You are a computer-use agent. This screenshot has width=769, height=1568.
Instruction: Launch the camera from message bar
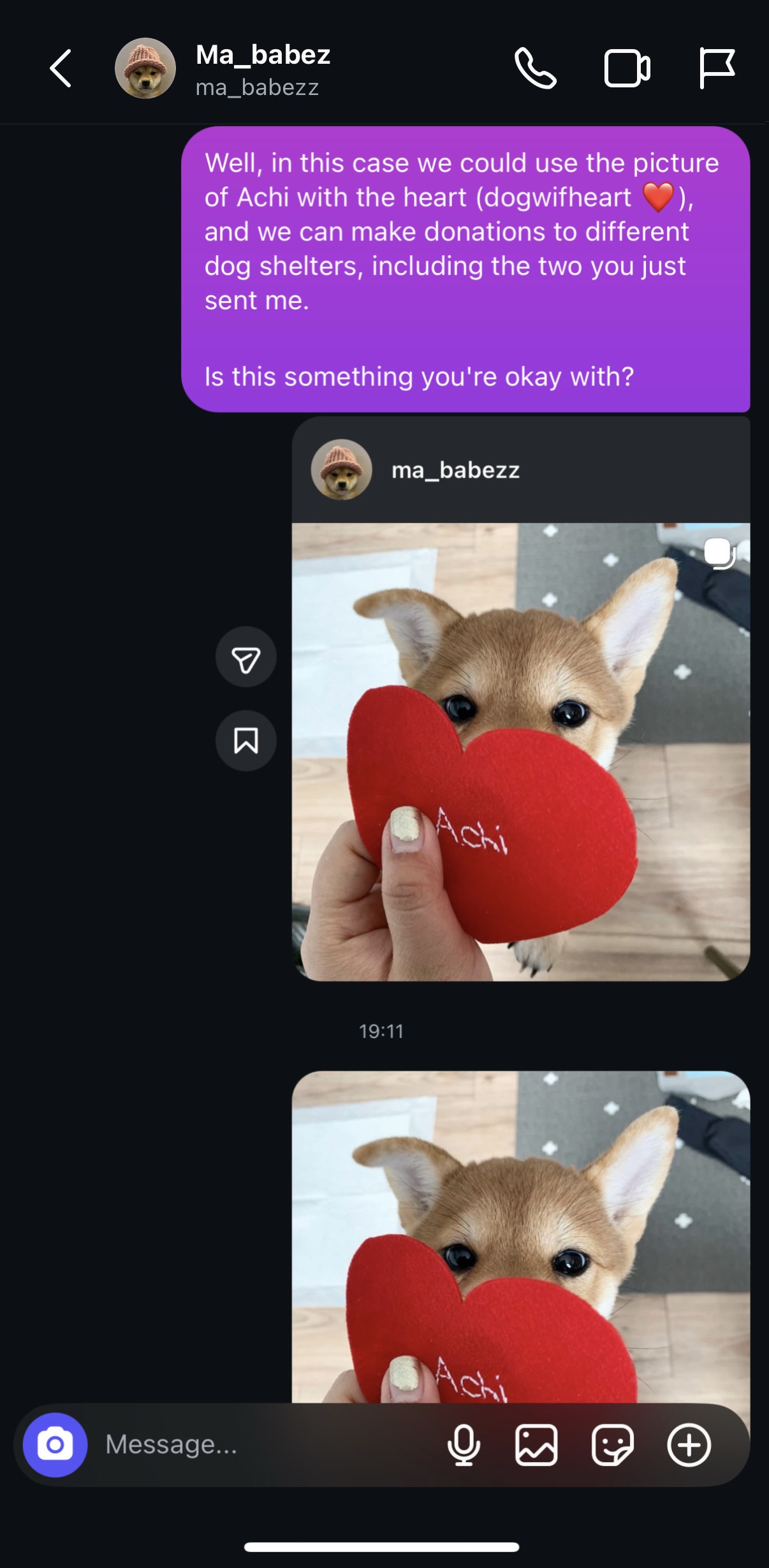point(55,1445)
